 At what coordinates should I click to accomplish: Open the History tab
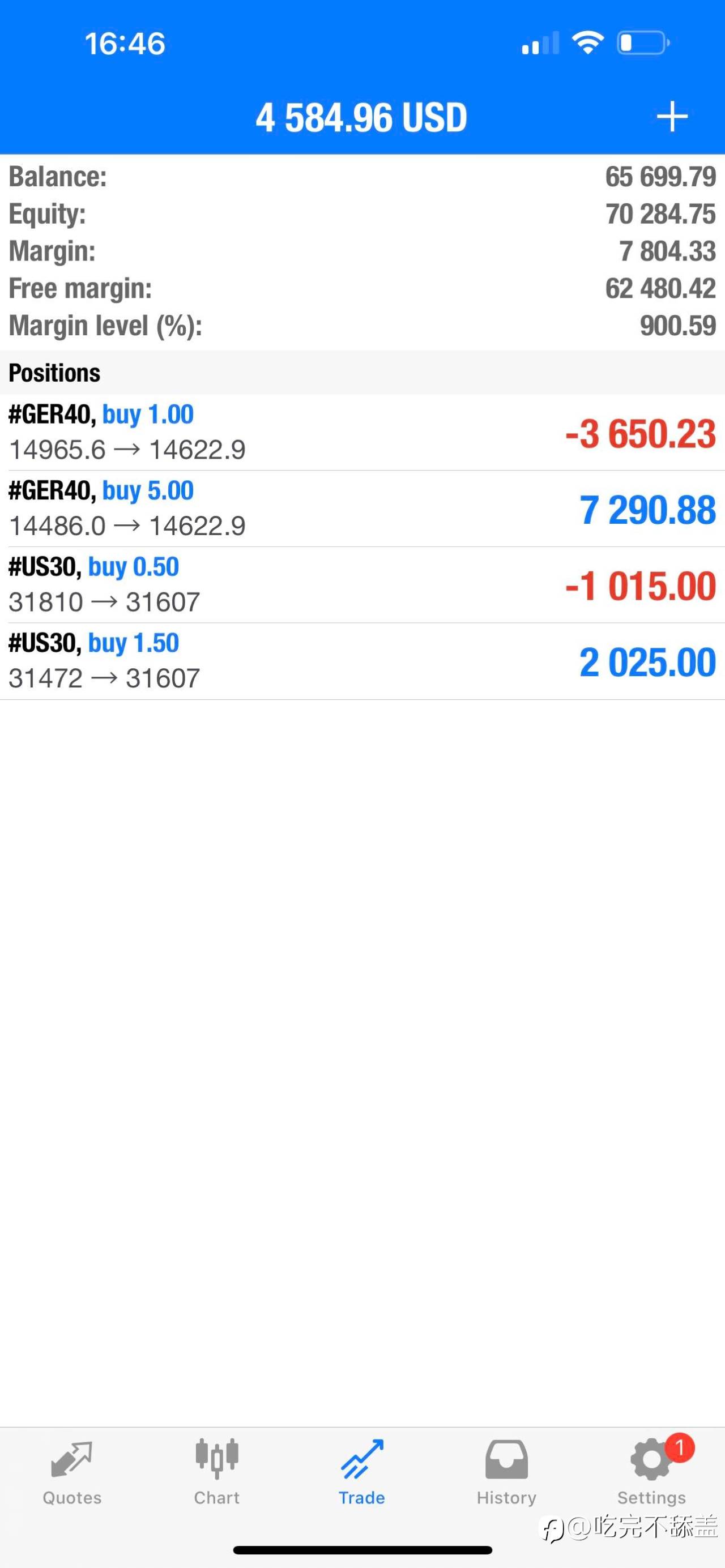506,1472
